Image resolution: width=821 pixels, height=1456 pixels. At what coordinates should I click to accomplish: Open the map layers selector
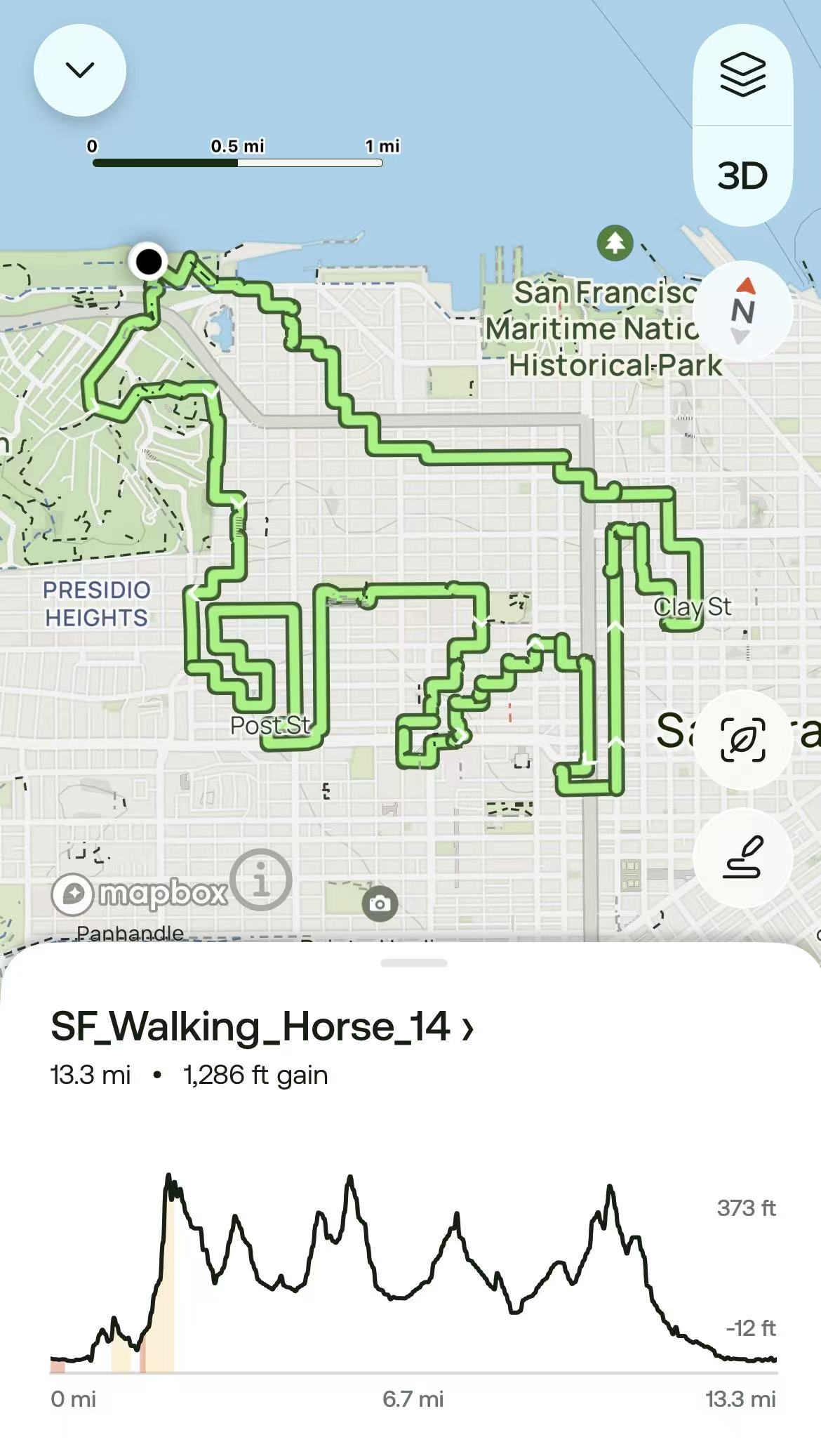click(x=742, y=74)
